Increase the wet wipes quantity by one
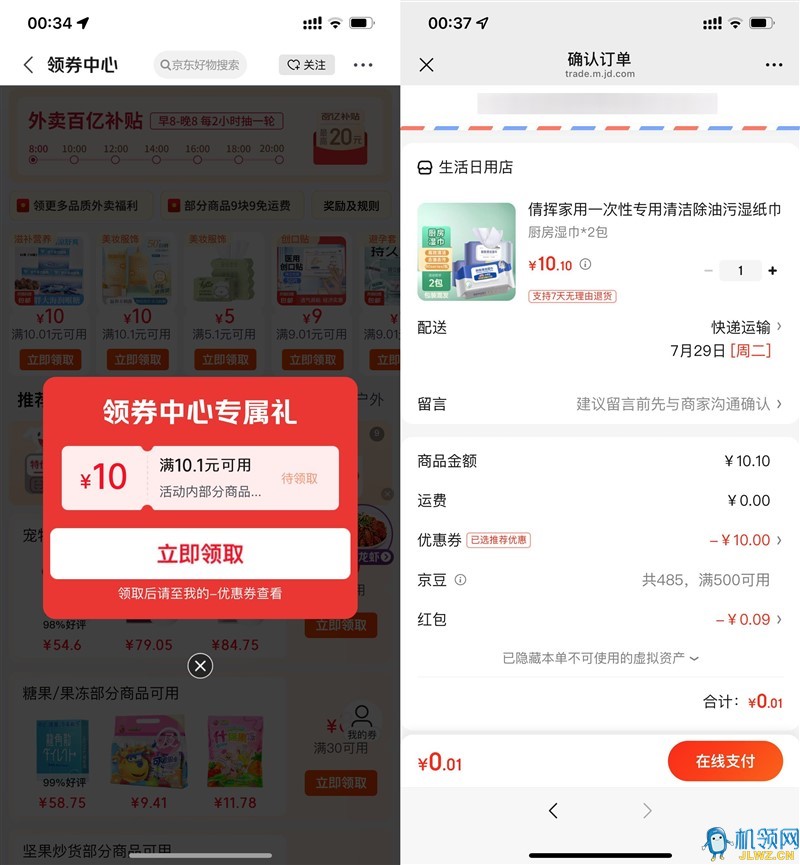Screen dimensions: 800x865 tap(772, 271)
